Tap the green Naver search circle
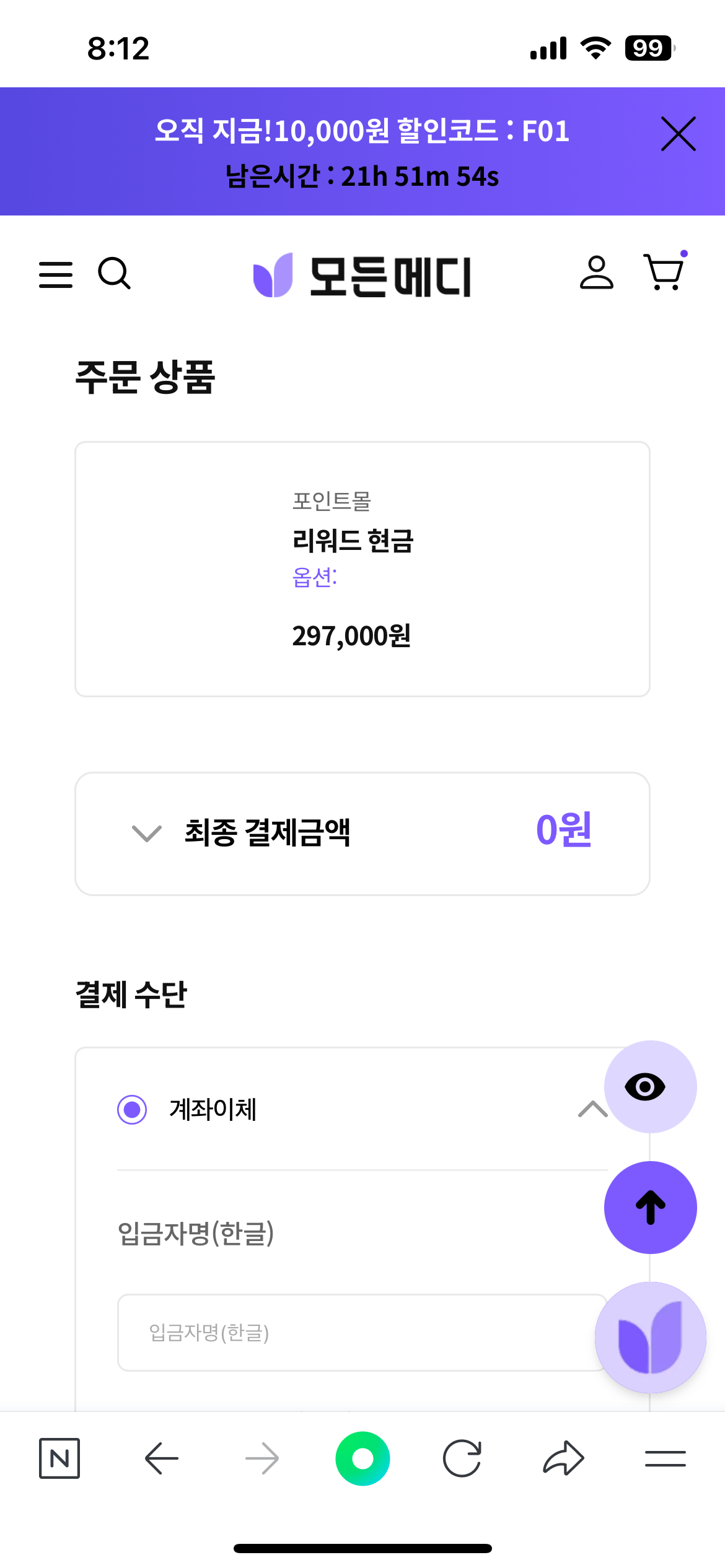The height and width of the screenshot is (1568, 725). [362, 1458]
